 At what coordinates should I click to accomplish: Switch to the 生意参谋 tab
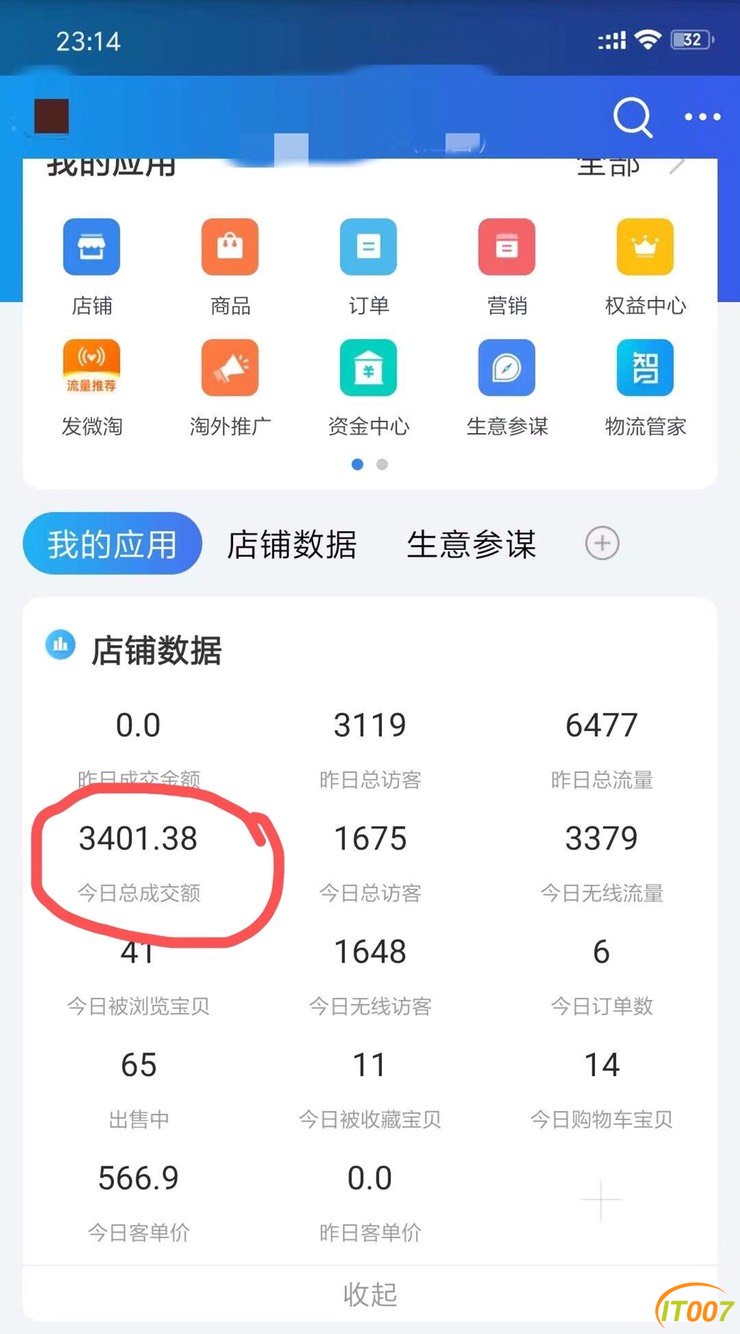click(x=472, y=544)
